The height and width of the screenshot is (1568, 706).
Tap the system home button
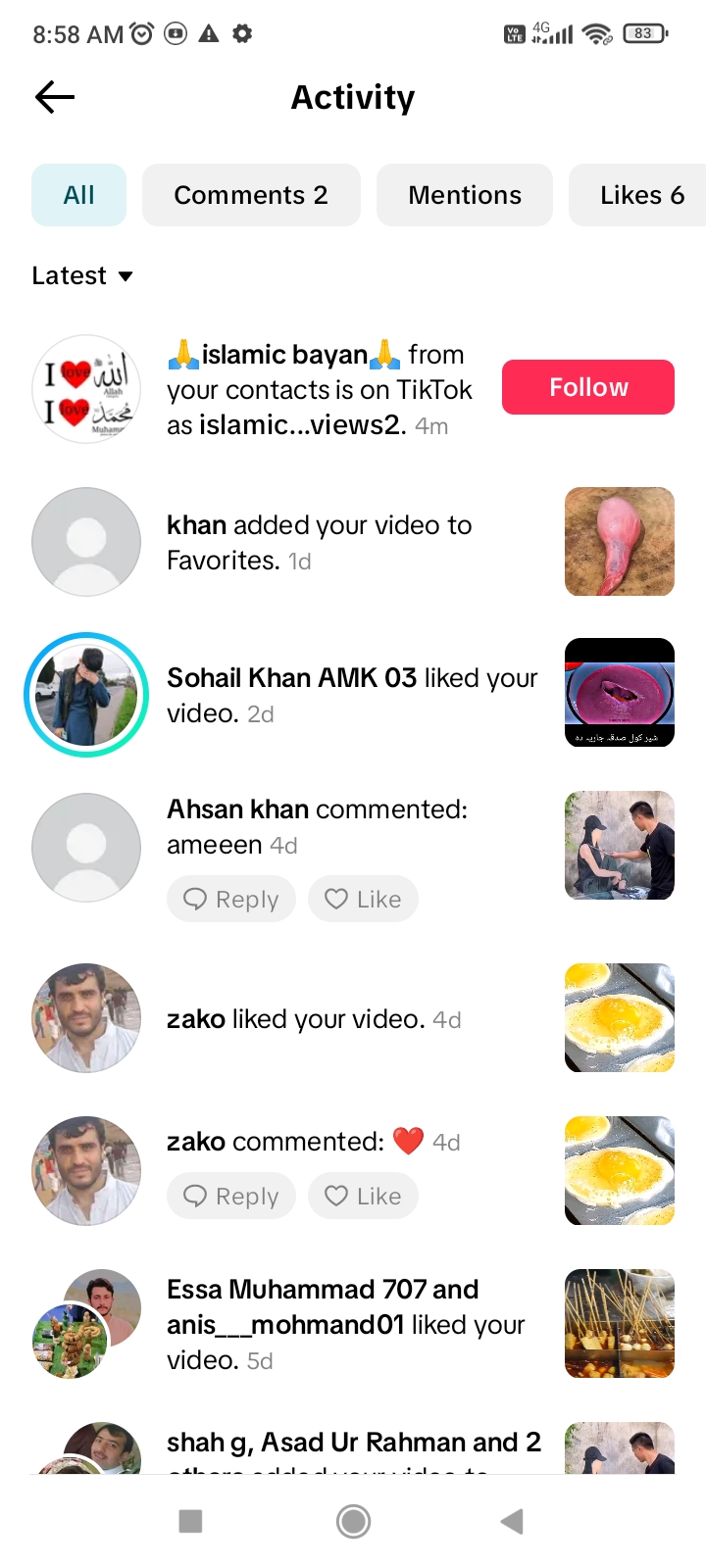[353, 1521]
